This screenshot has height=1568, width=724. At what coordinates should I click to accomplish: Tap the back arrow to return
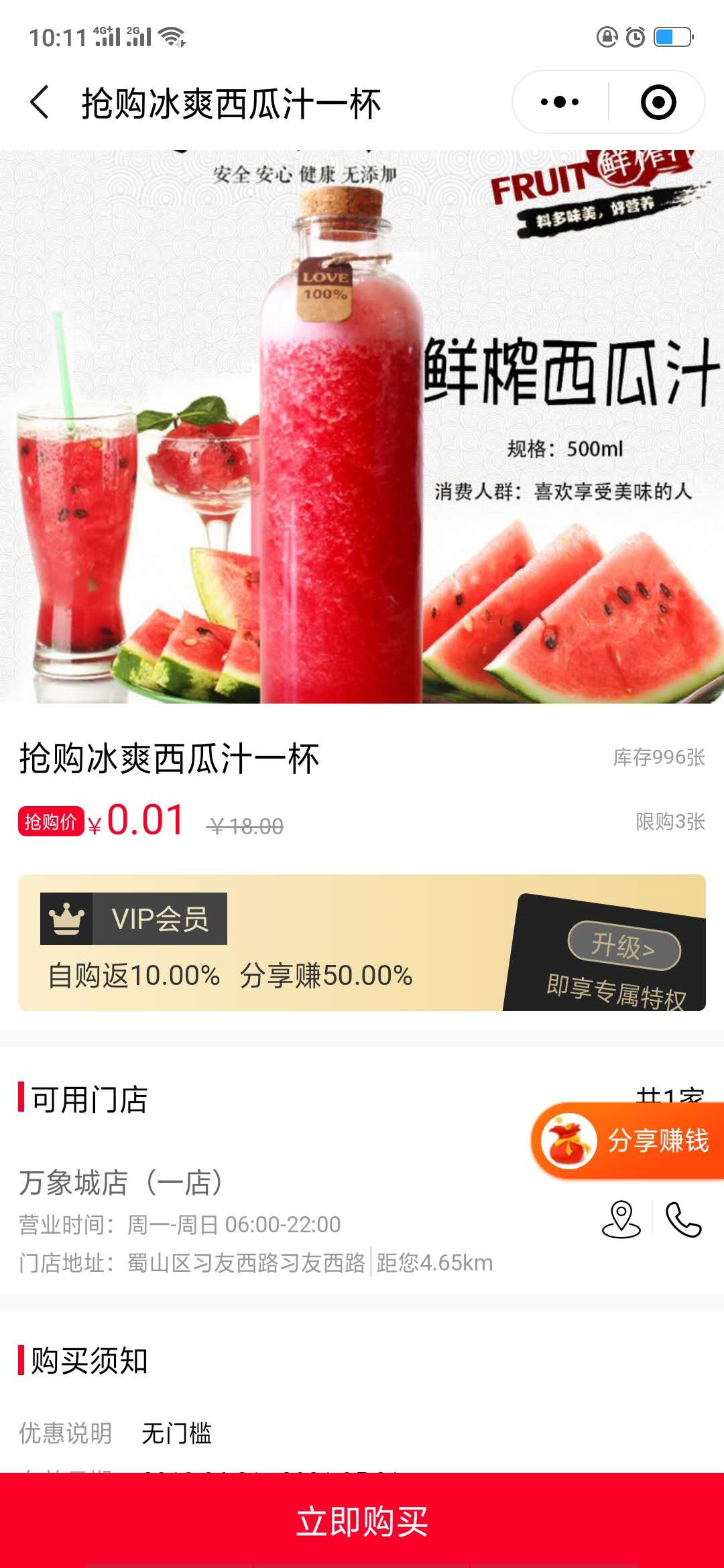click(40, 102)
